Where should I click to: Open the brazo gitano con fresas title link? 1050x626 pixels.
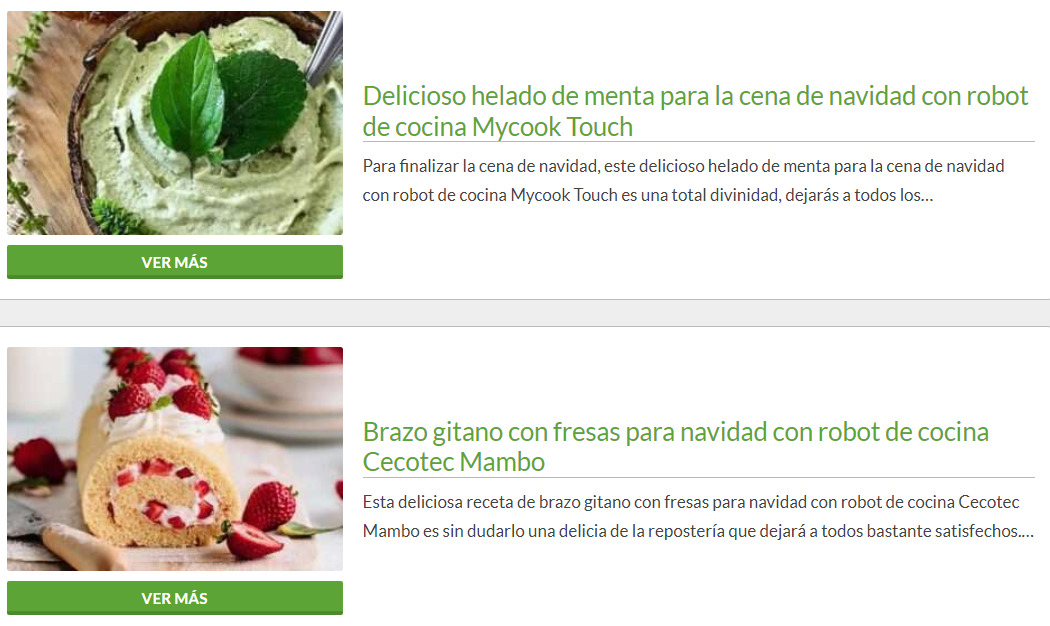[675, 447]
